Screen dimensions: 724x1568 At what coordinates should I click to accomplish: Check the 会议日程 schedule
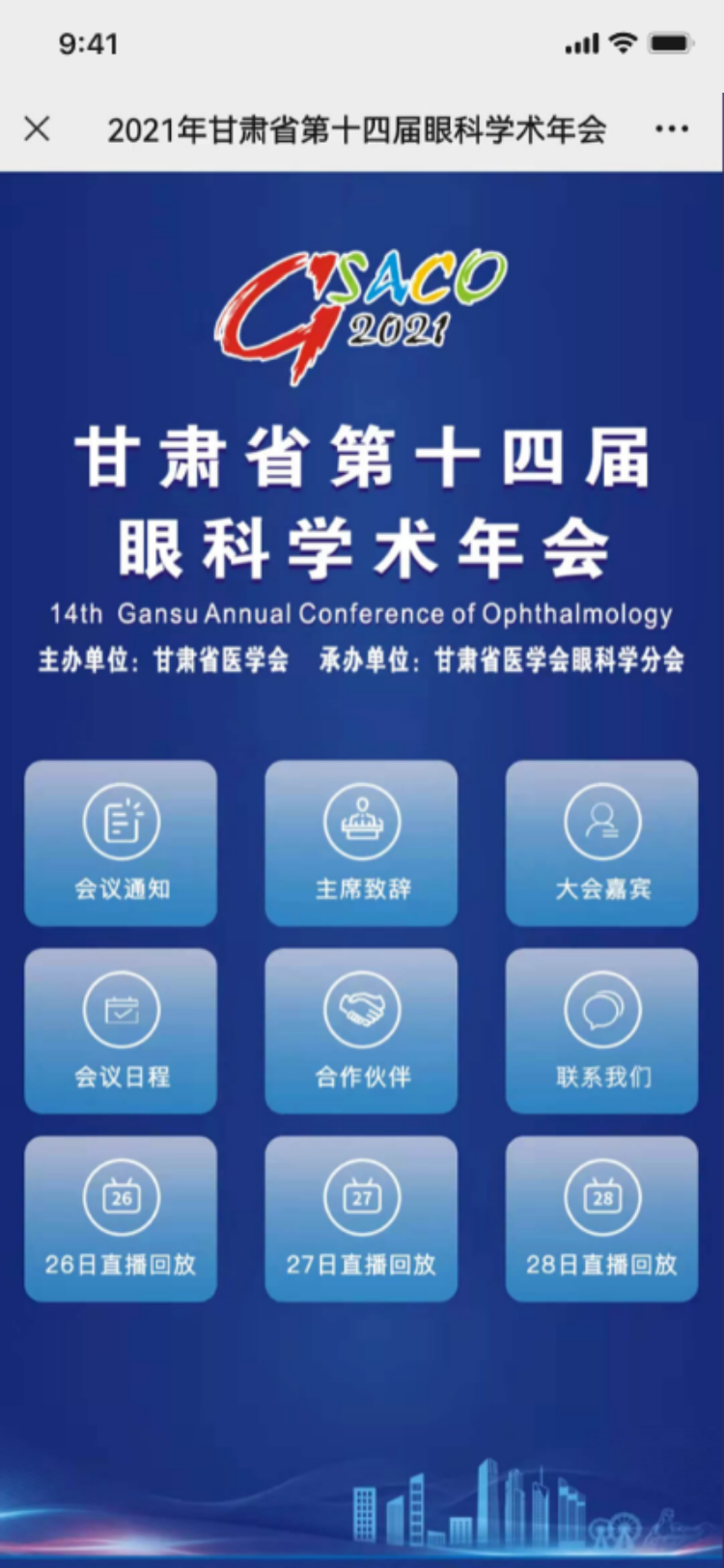click(121, 1030)
